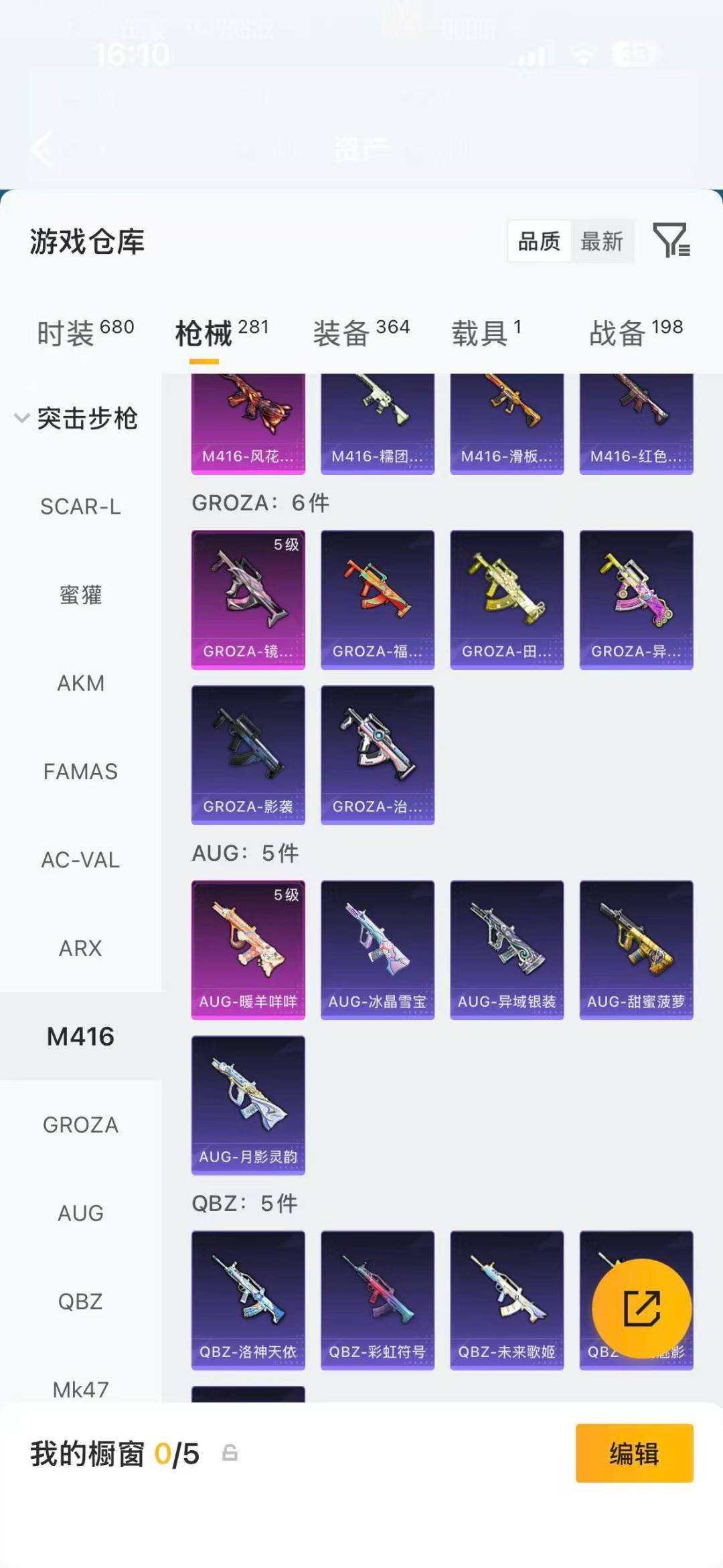Open the AUG-月影灵韵 skin
Image resolution: width=723 pixels, height=1568 pixels.
coord(248,1105)
